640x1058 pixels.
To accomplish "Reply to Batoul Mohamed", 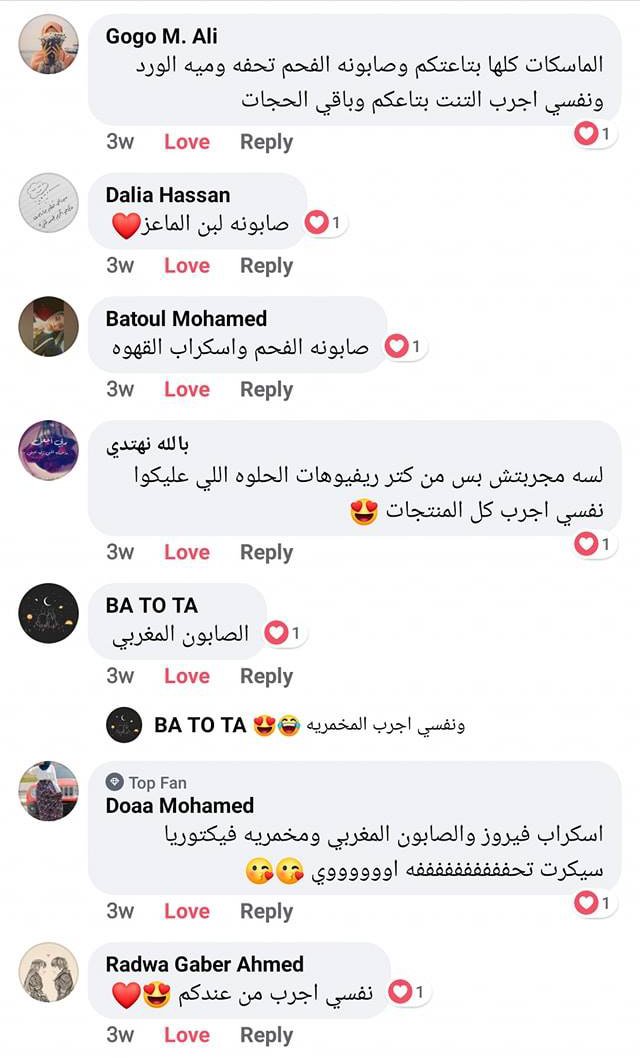I will pos(266,390).
